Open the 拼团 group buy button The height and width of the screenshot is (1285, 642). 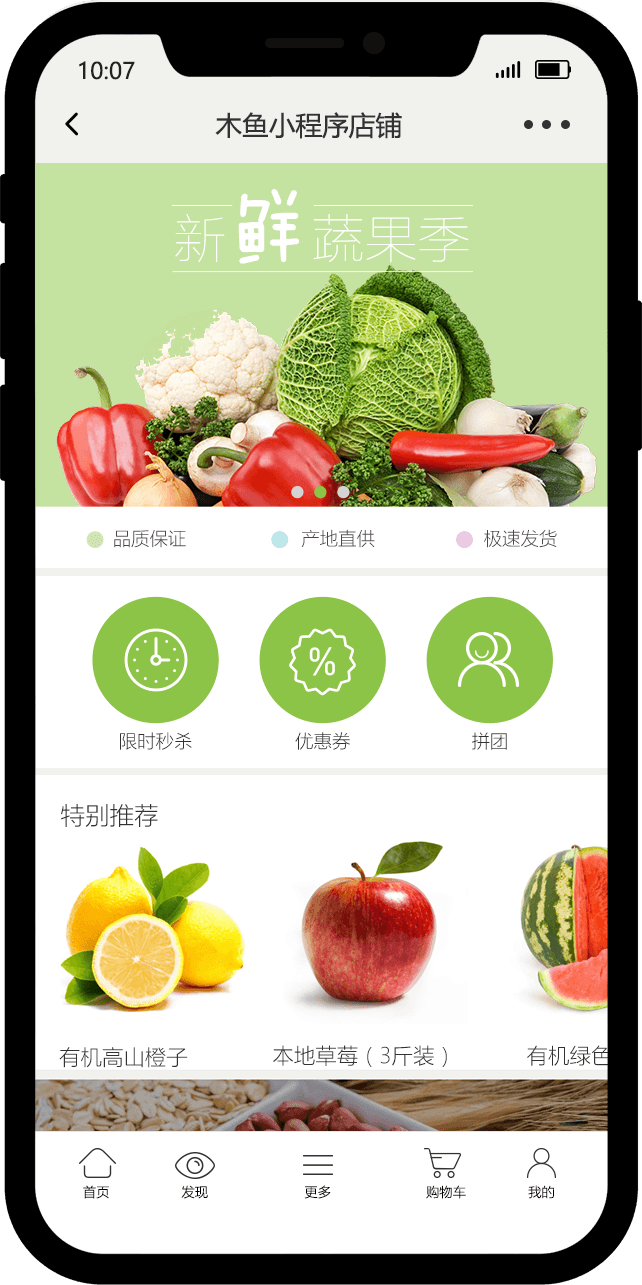(x=489, y=661)
